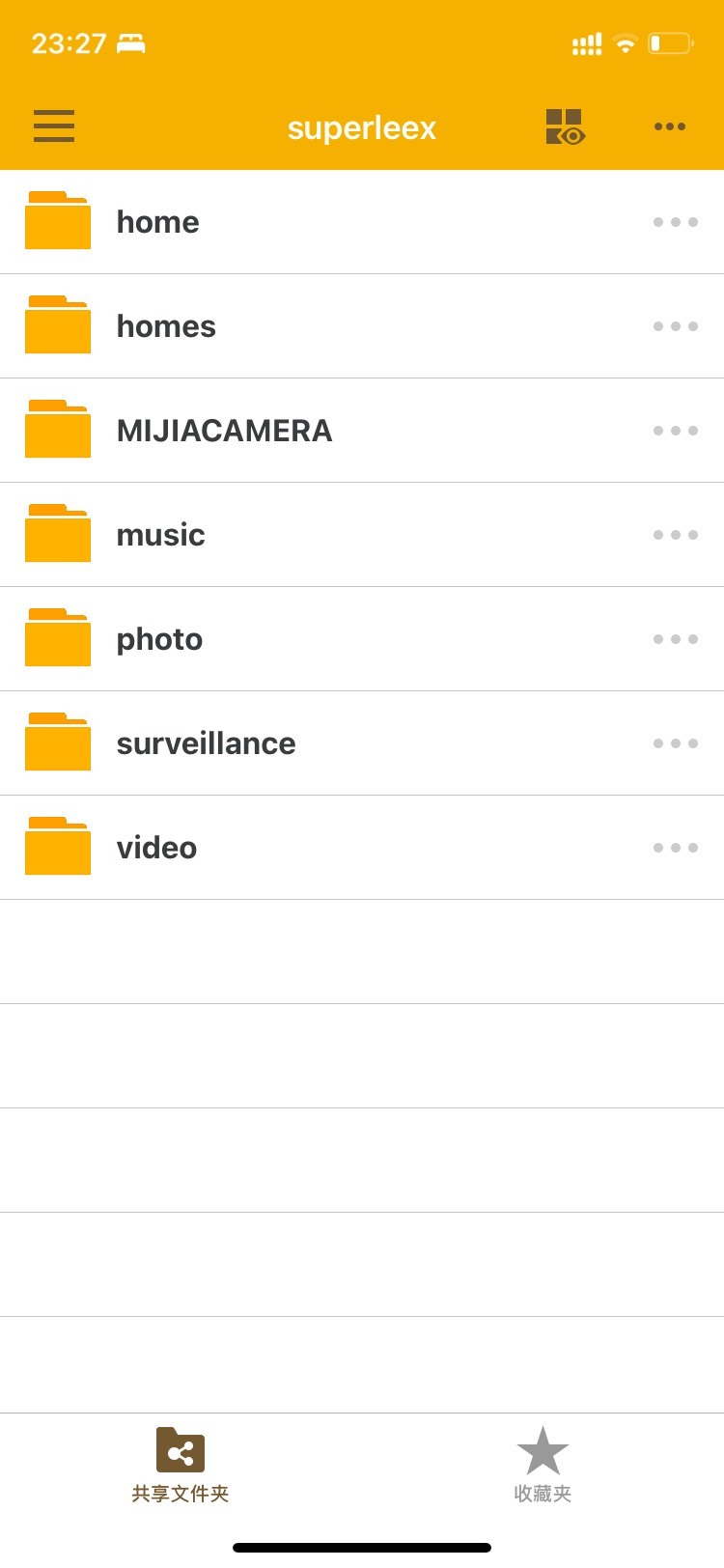
Task: Show more options for homes folder
Action: pyautogui.click(x=676, y=326)
